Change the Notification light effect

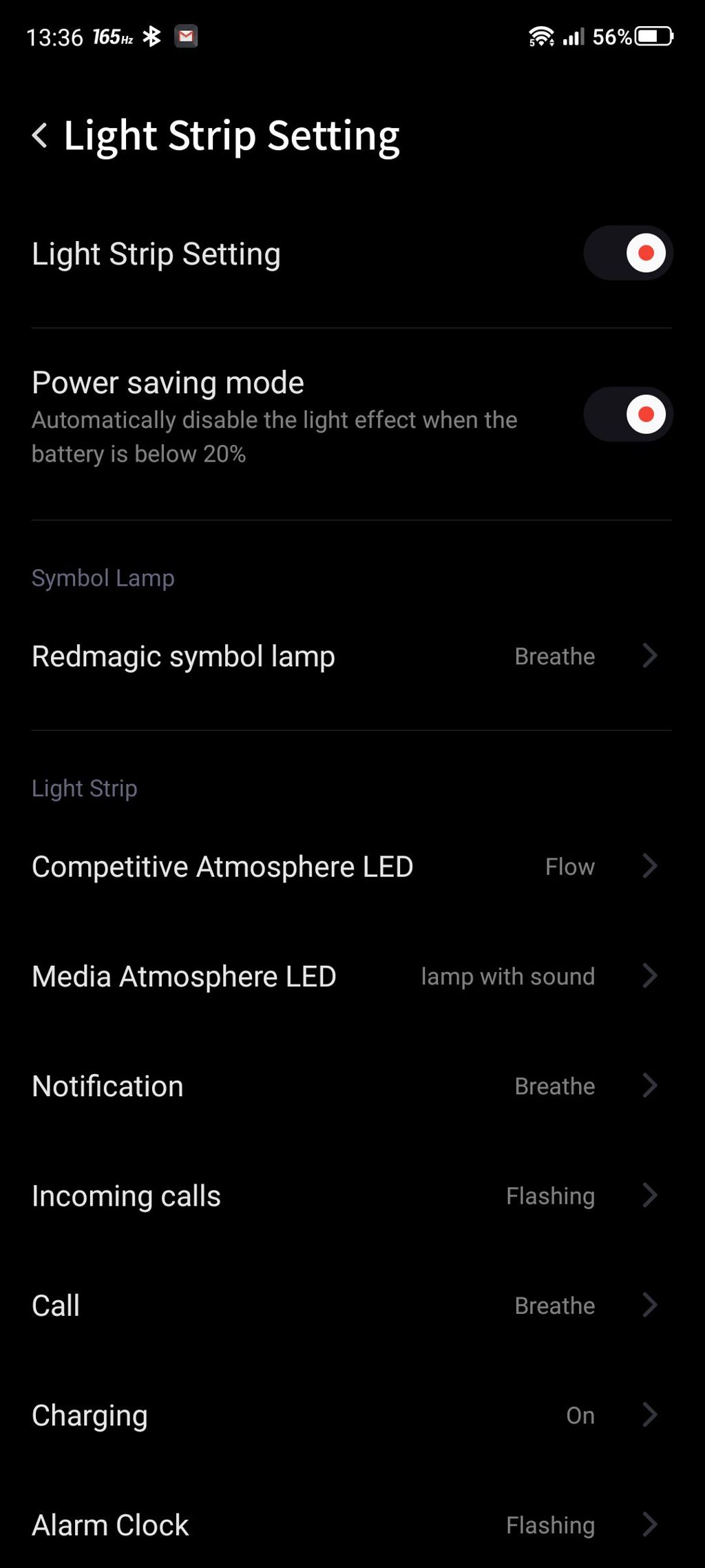(352, 1086)
